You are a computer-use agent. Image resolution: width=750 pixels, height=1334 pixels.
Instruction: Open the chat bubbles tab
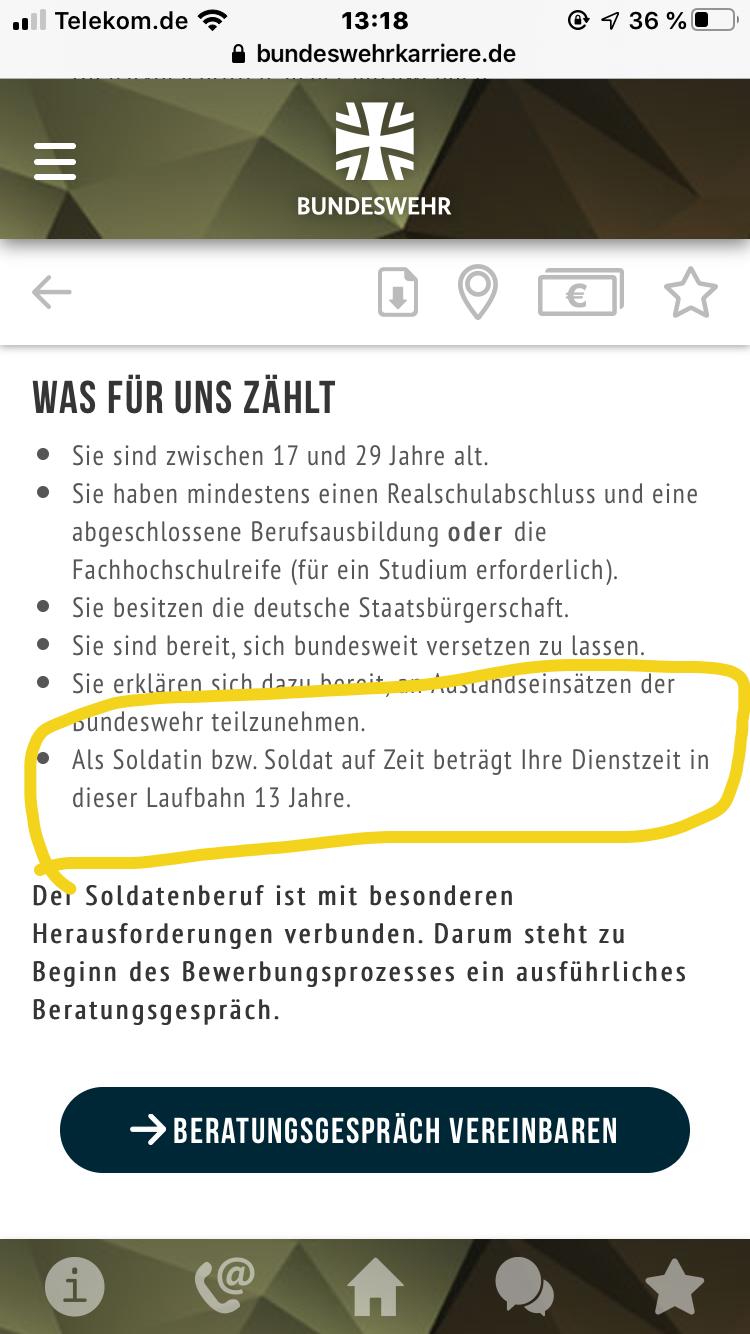pos(524,1287)
